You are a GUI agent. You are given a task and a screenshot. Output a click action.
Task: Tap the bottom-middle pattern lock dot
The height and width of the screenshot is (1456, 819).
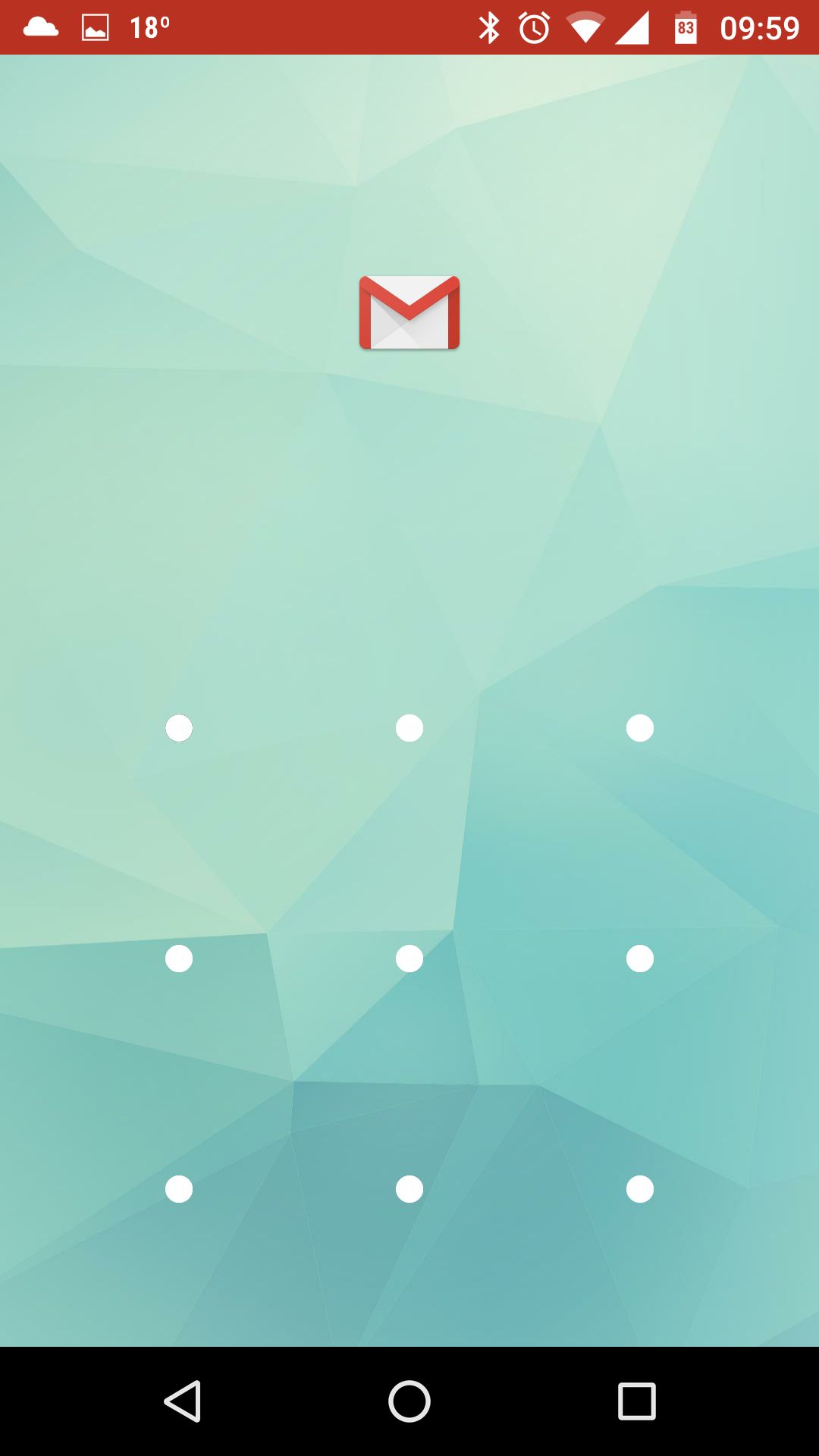tap(409, 1189)
